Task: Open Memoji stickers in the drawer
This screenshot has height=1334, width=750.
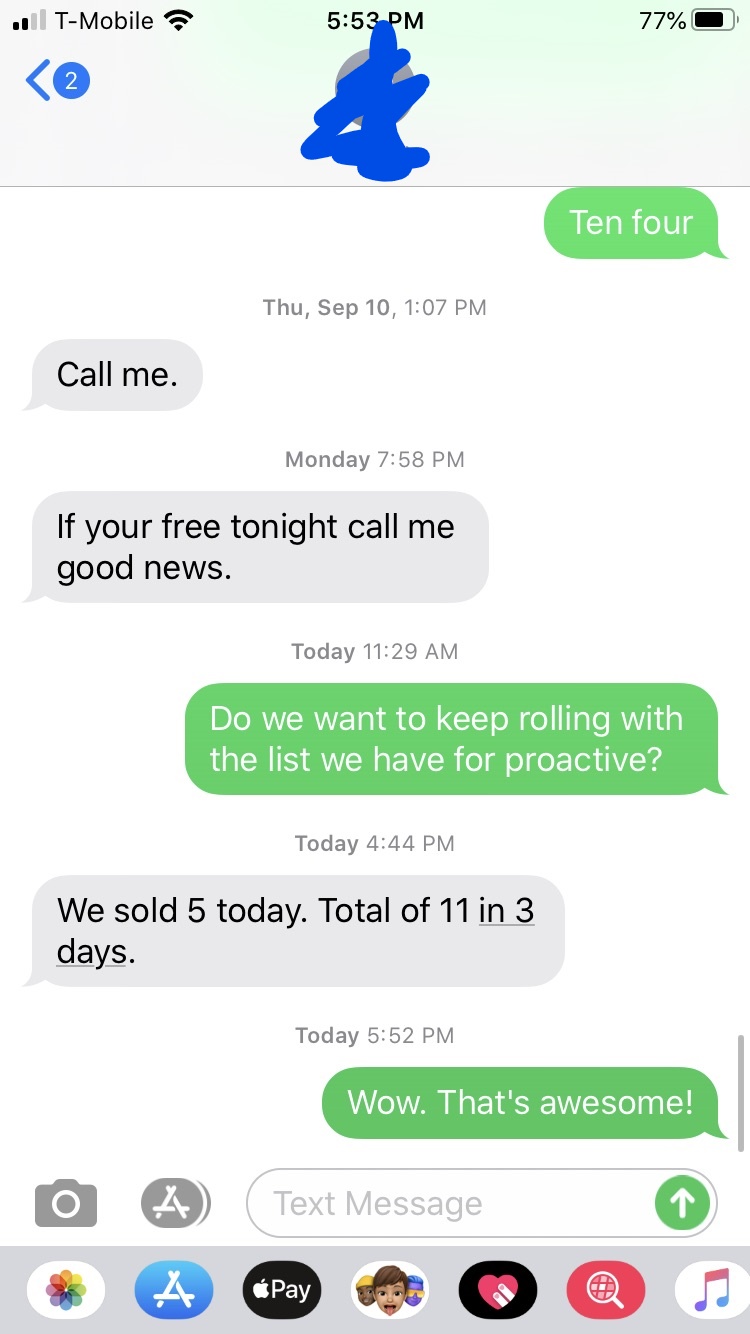Action: tap(389, 1290)
